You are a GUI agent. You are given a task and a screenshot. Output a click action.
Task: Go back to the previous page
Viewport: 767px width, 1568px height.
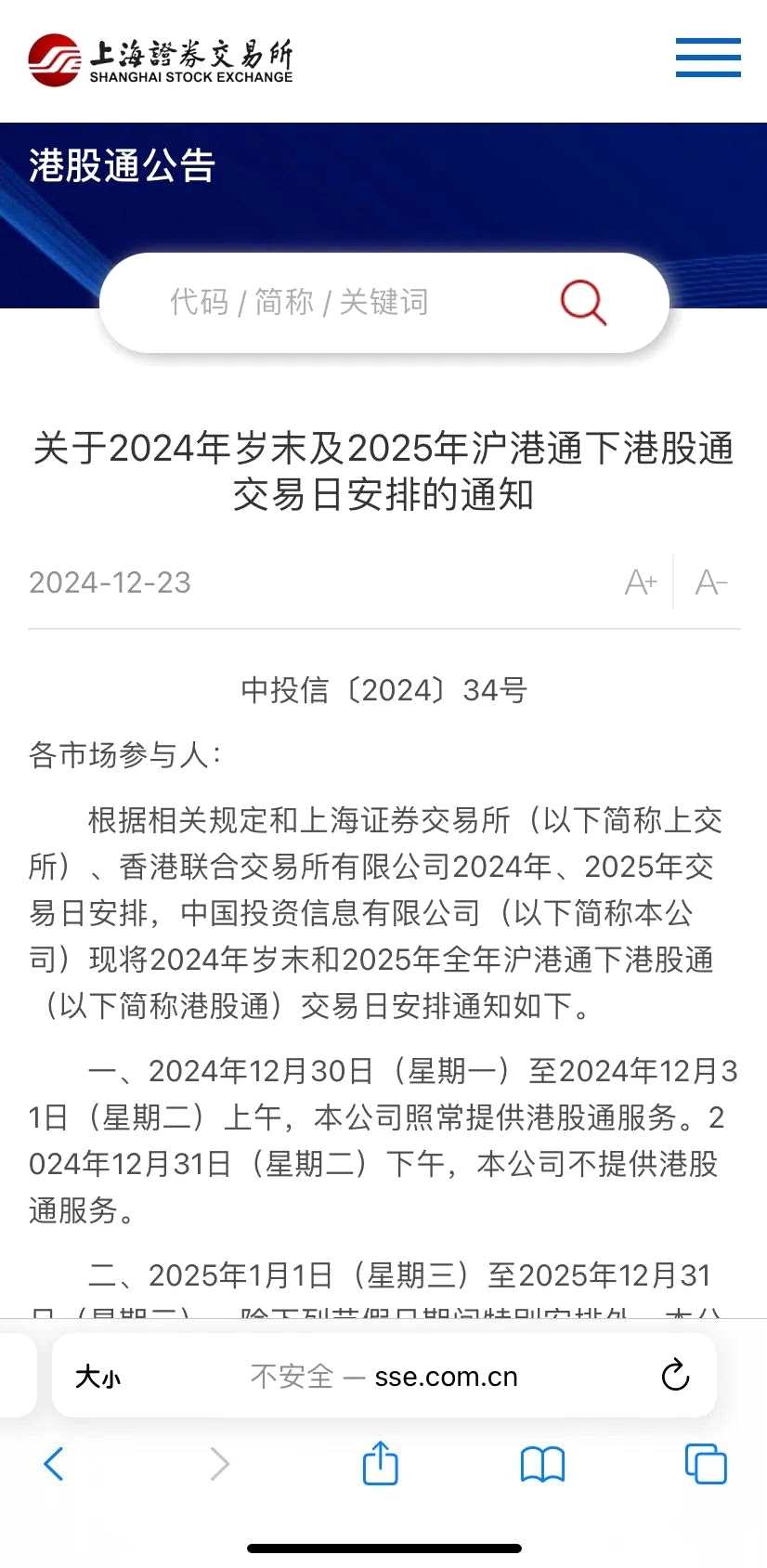[54, 1464]
